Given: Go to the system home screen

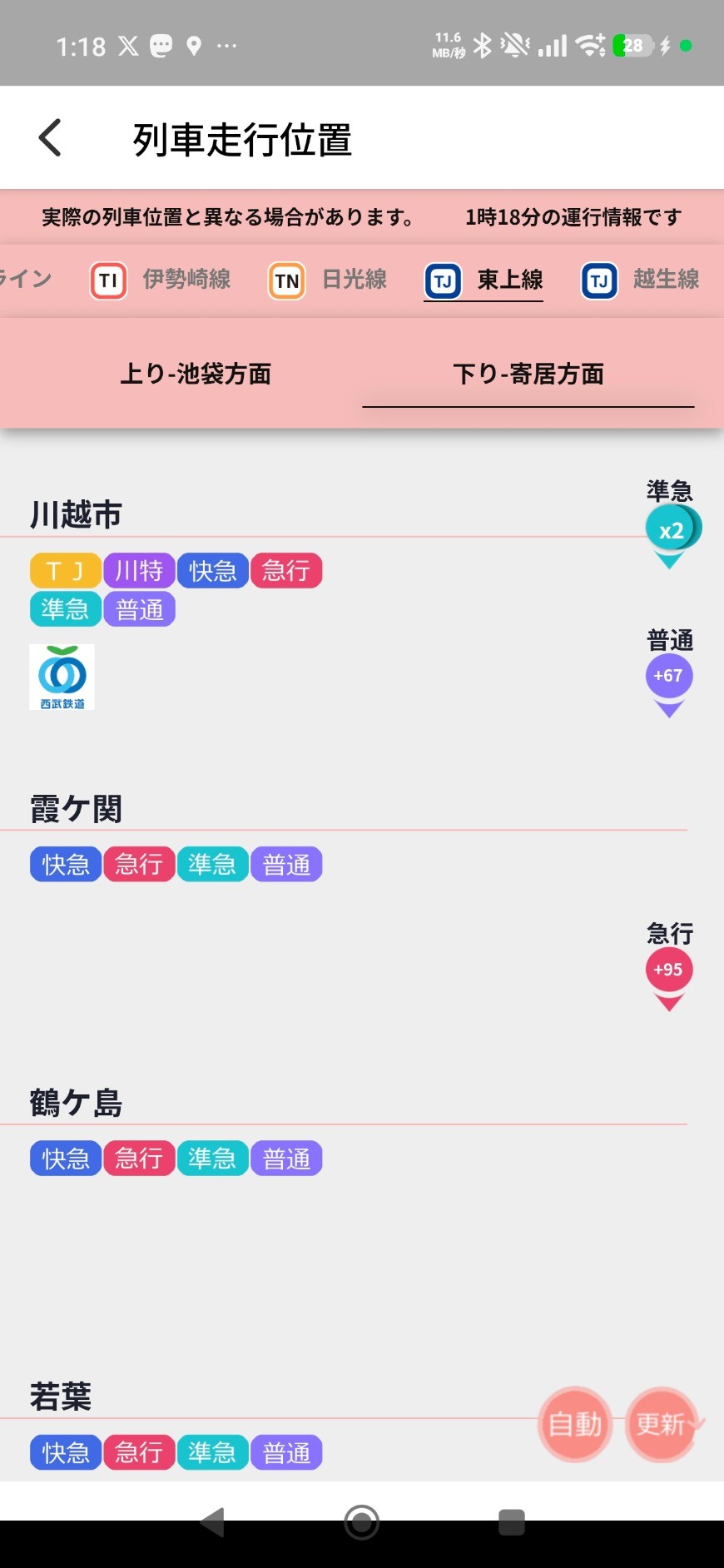Looking at the screenshot, I should pyautogui.click(x=362, y=1522).
